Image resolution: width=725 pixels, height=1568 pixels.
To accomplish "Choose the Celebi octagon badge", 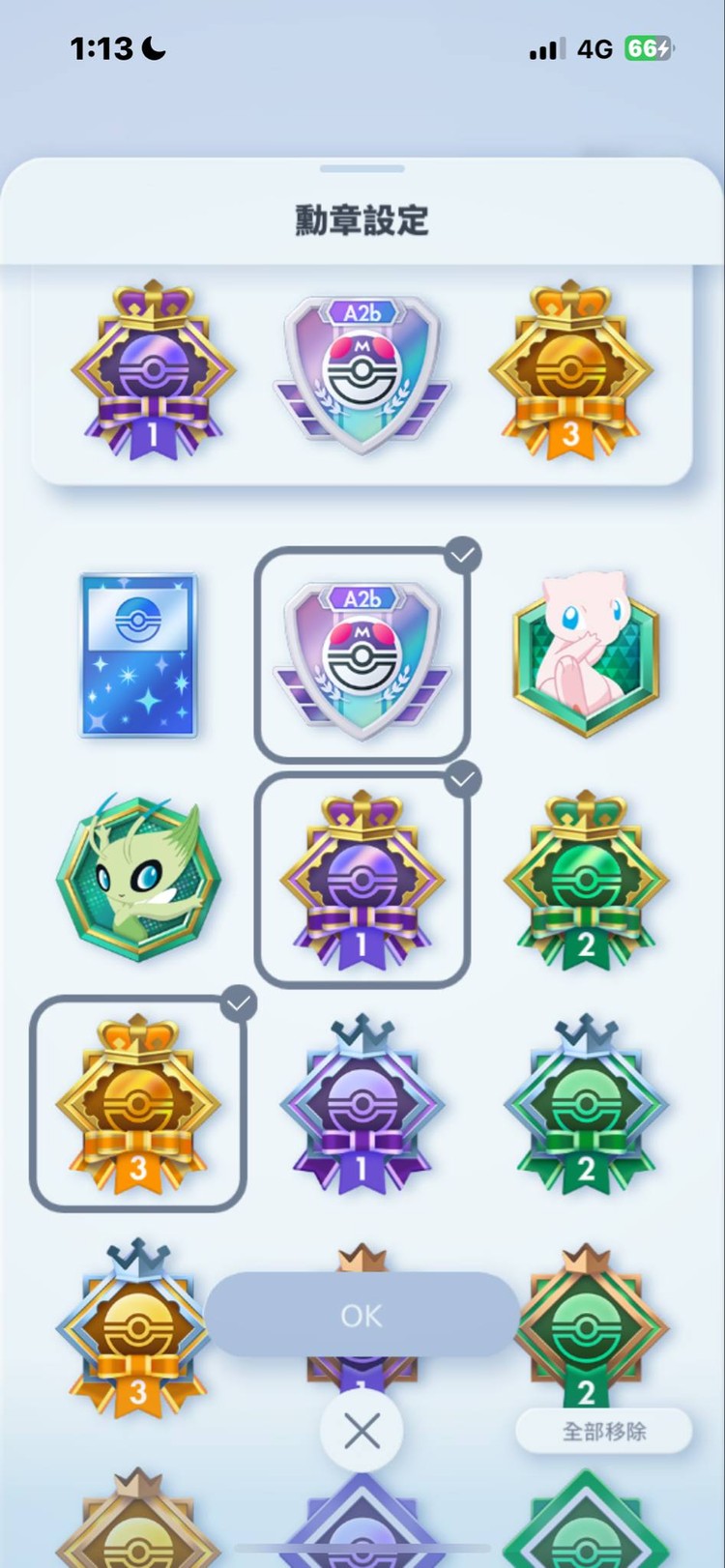I will point(138,878).
